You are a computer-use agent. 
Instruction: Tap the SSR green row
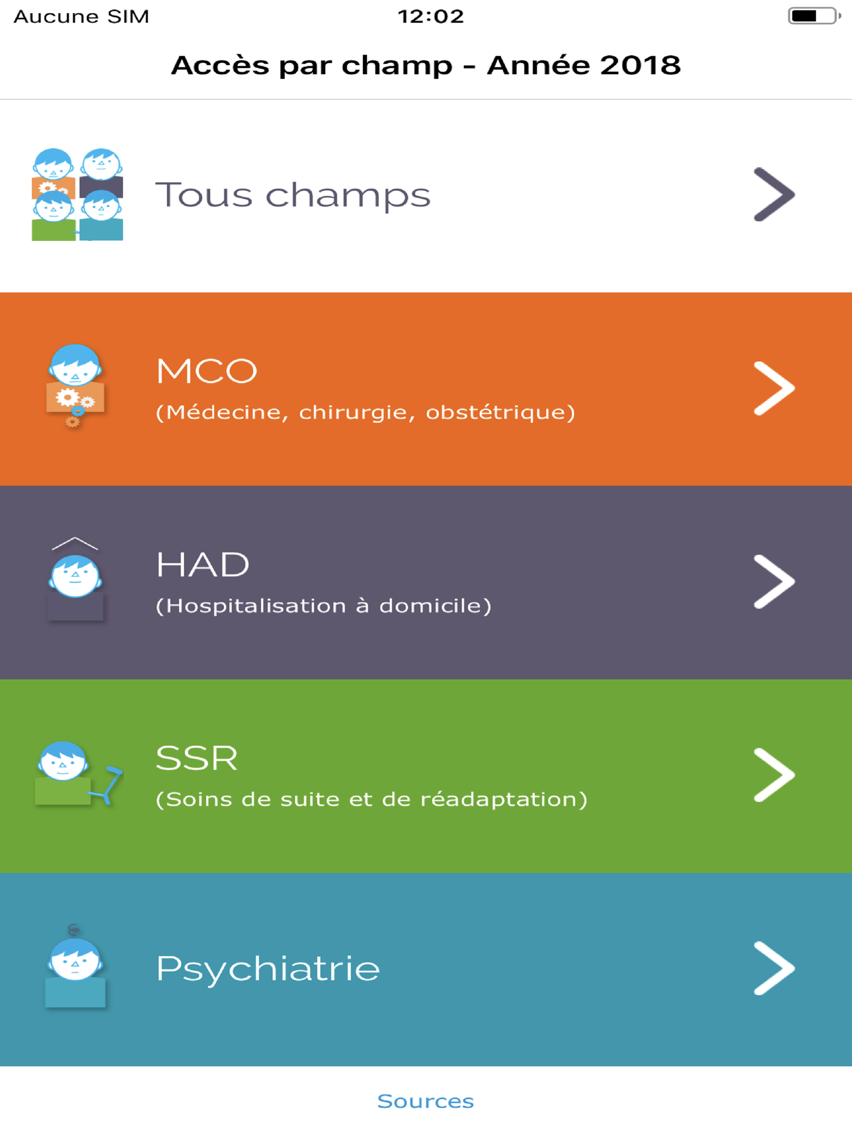coord(426,774)
